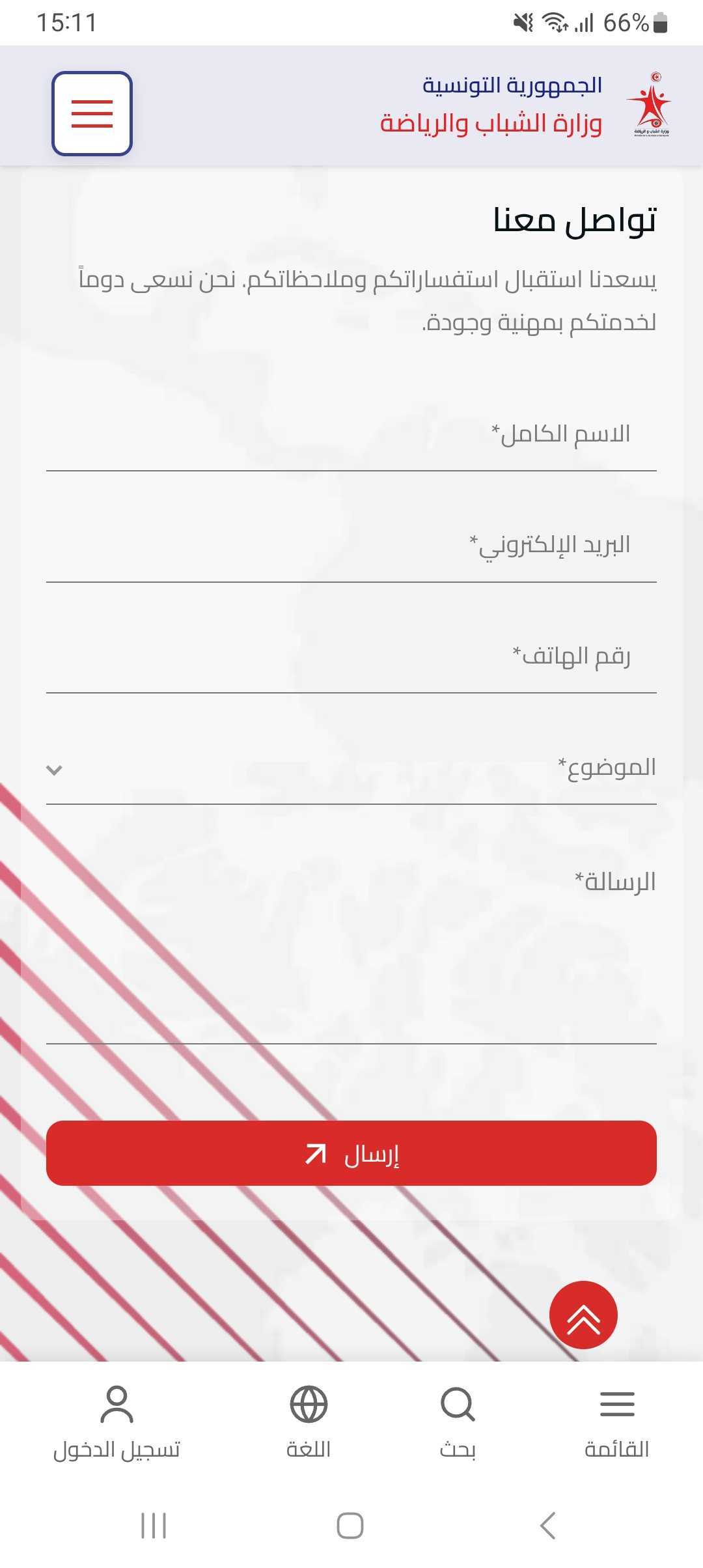Tap the red back-to-top arrow button
The height and width of the screenshot is (1568, 703).
point(583,1315)
